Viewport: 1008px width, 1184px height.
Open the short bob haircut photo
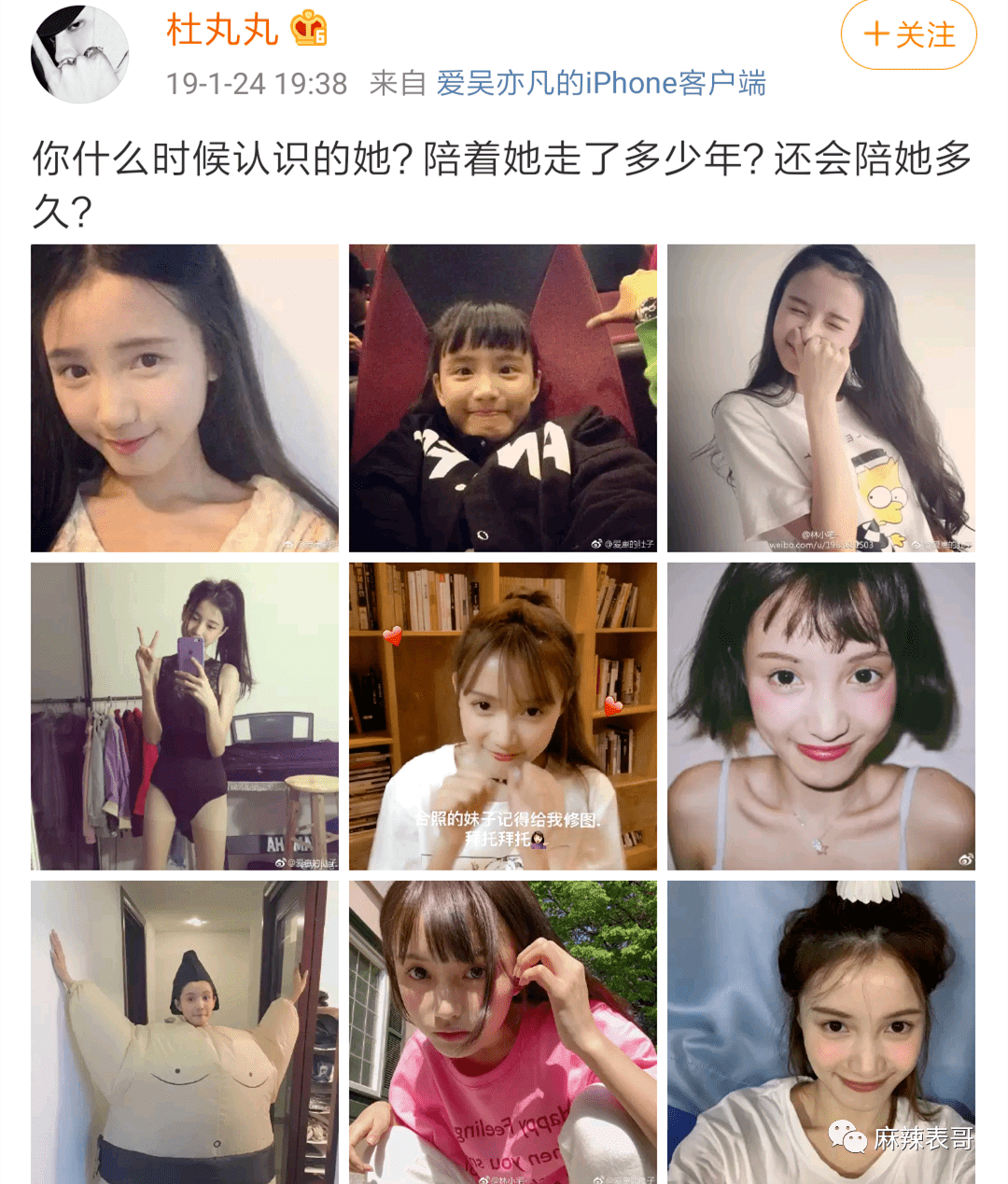point(820,716)
